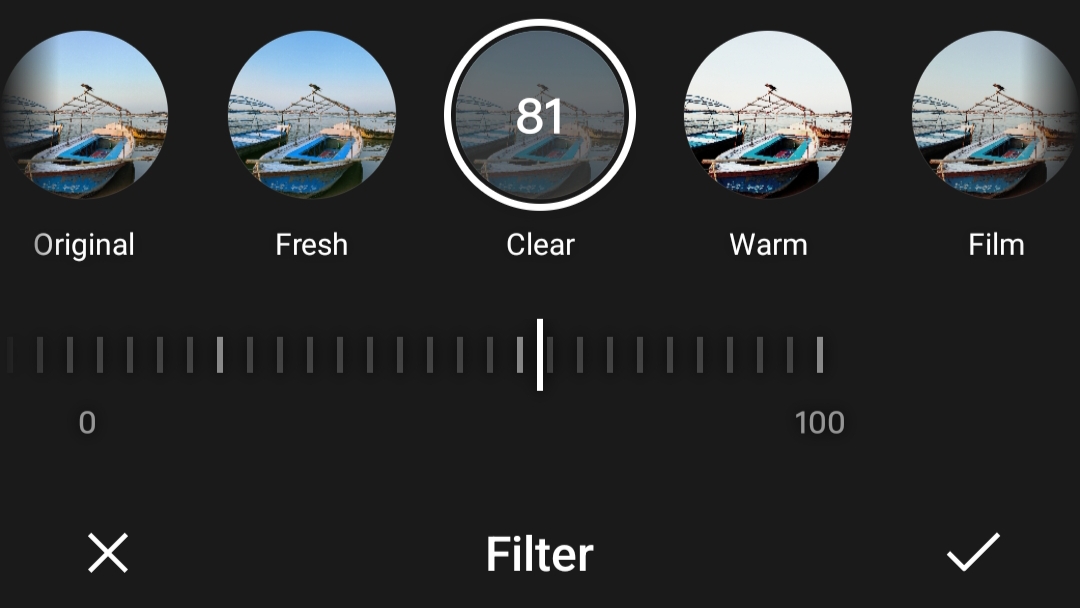The width and height of the screenshot is (1080, 608).
Task: Switch to the Film filter
Action: [996, 116]
